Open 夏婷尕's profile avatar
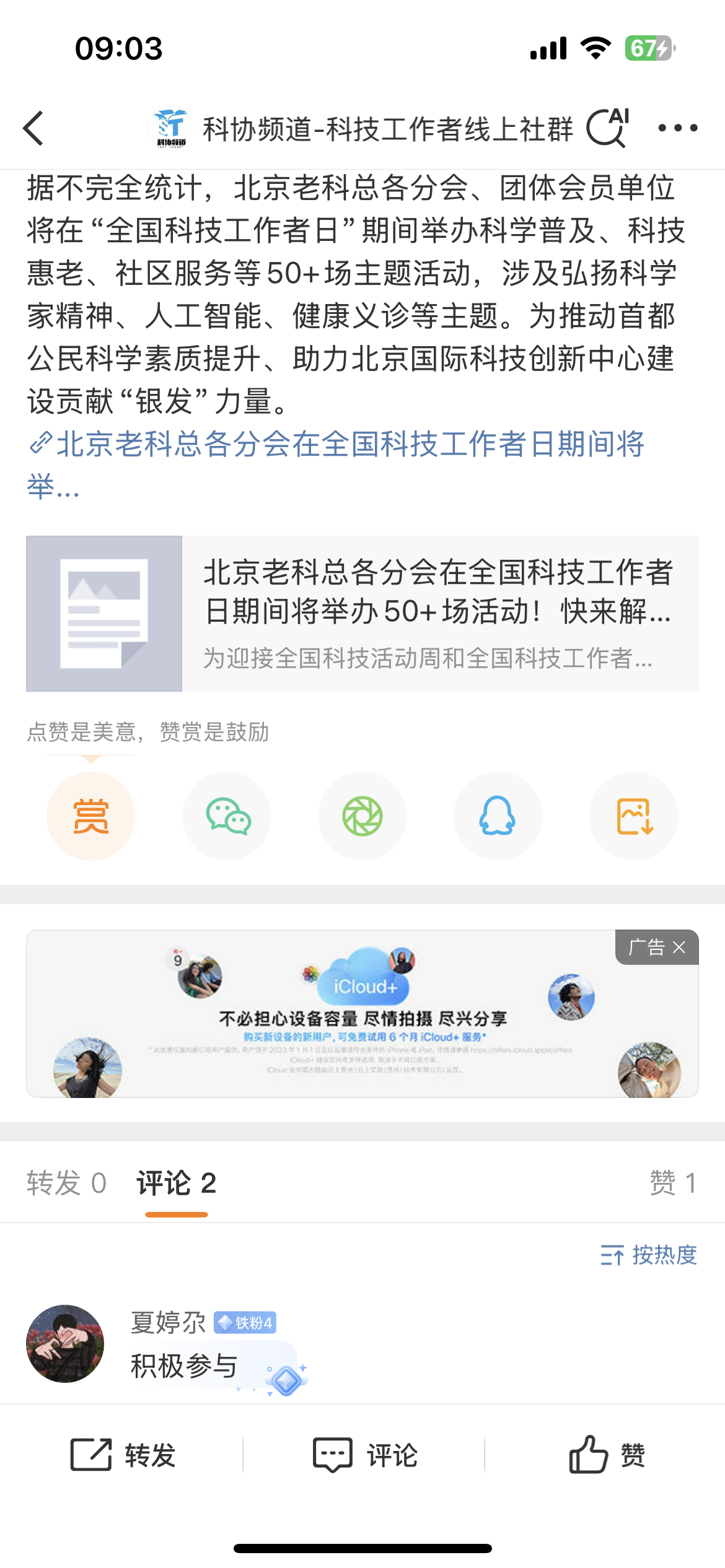Viewport: 725px width, 1568px height. [x=65, y=1344]
